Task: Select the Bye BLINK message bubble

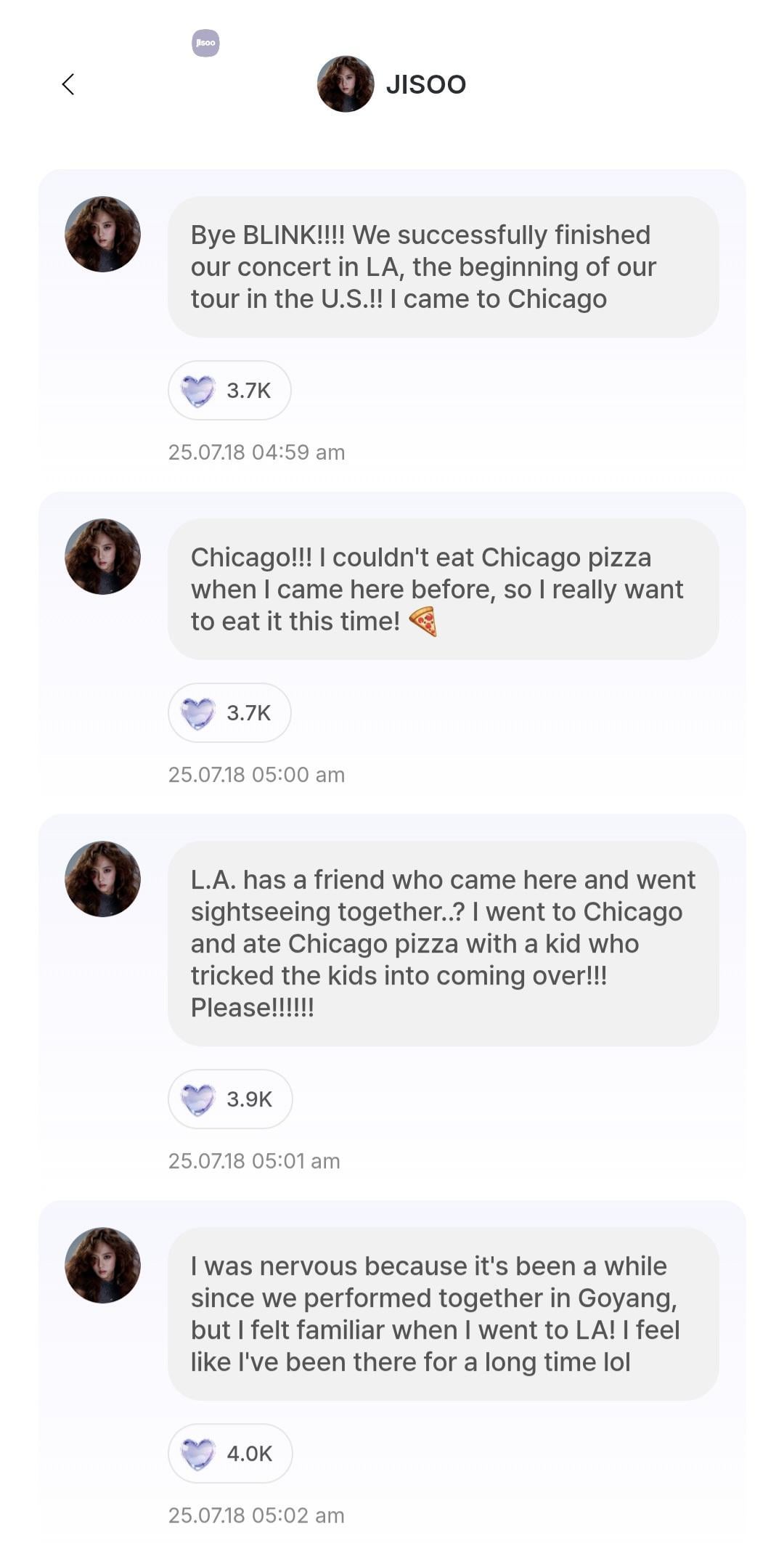Action: point(444,266)
